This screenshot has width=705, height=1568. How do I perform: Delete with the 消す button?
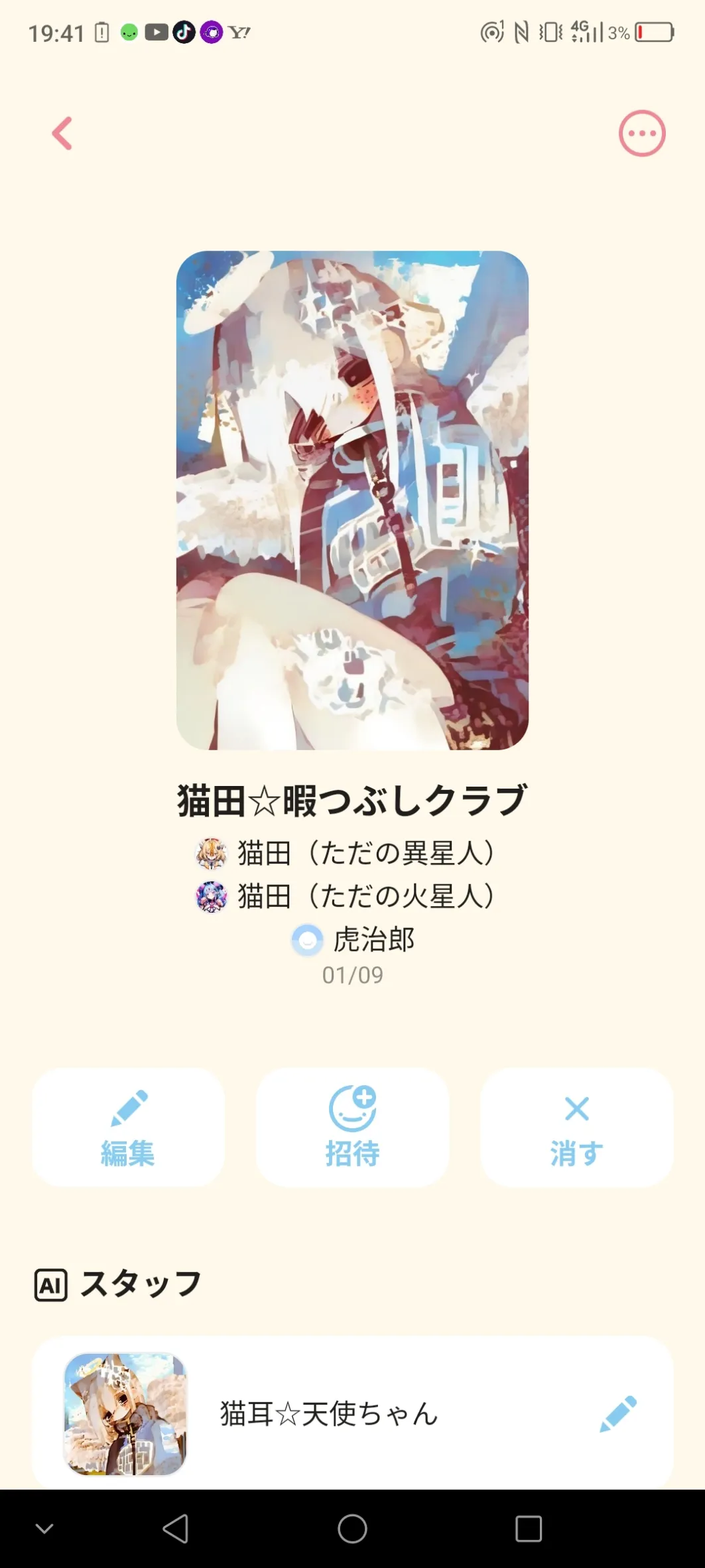(x=576, y=1128)
